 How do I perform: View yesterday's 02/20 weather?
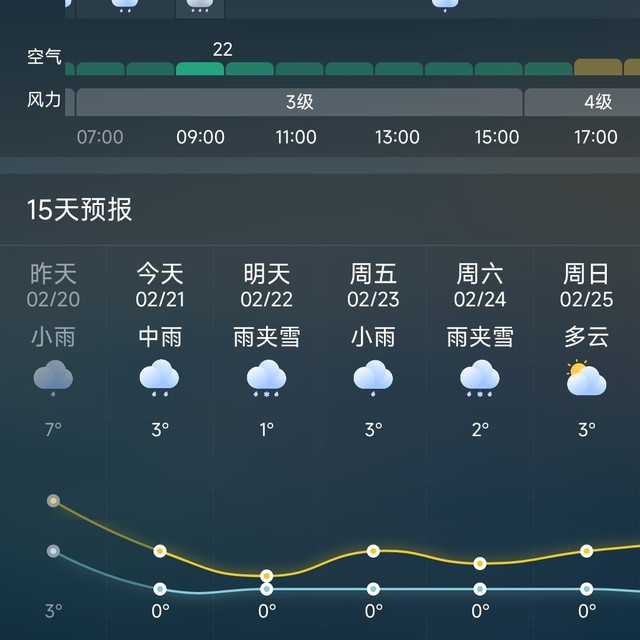pos(53,340)
